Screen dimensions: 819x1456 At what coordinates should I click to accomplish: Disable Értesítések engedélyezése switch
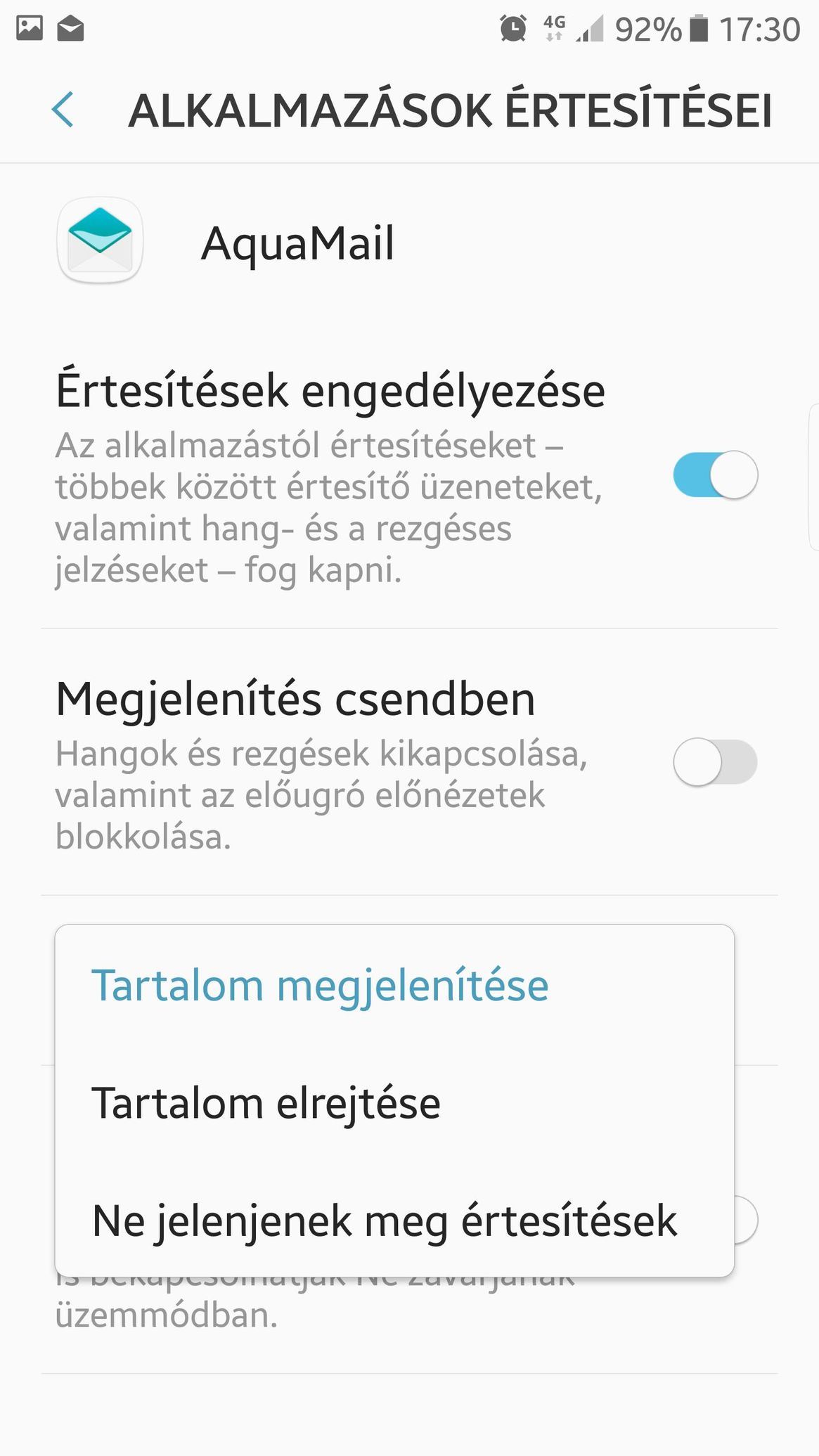click(x=715, y=475)
